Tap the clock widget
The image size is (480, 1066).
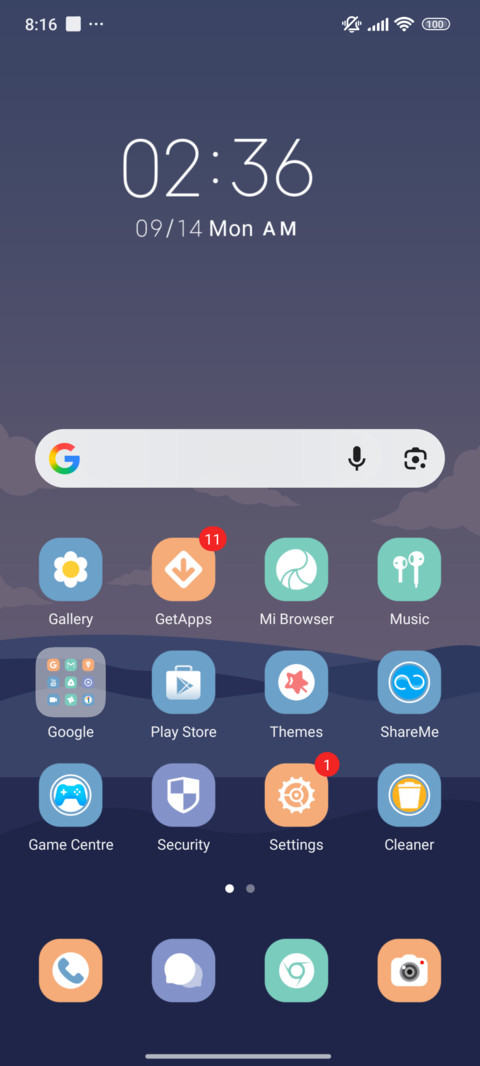[x=218, y=188]
